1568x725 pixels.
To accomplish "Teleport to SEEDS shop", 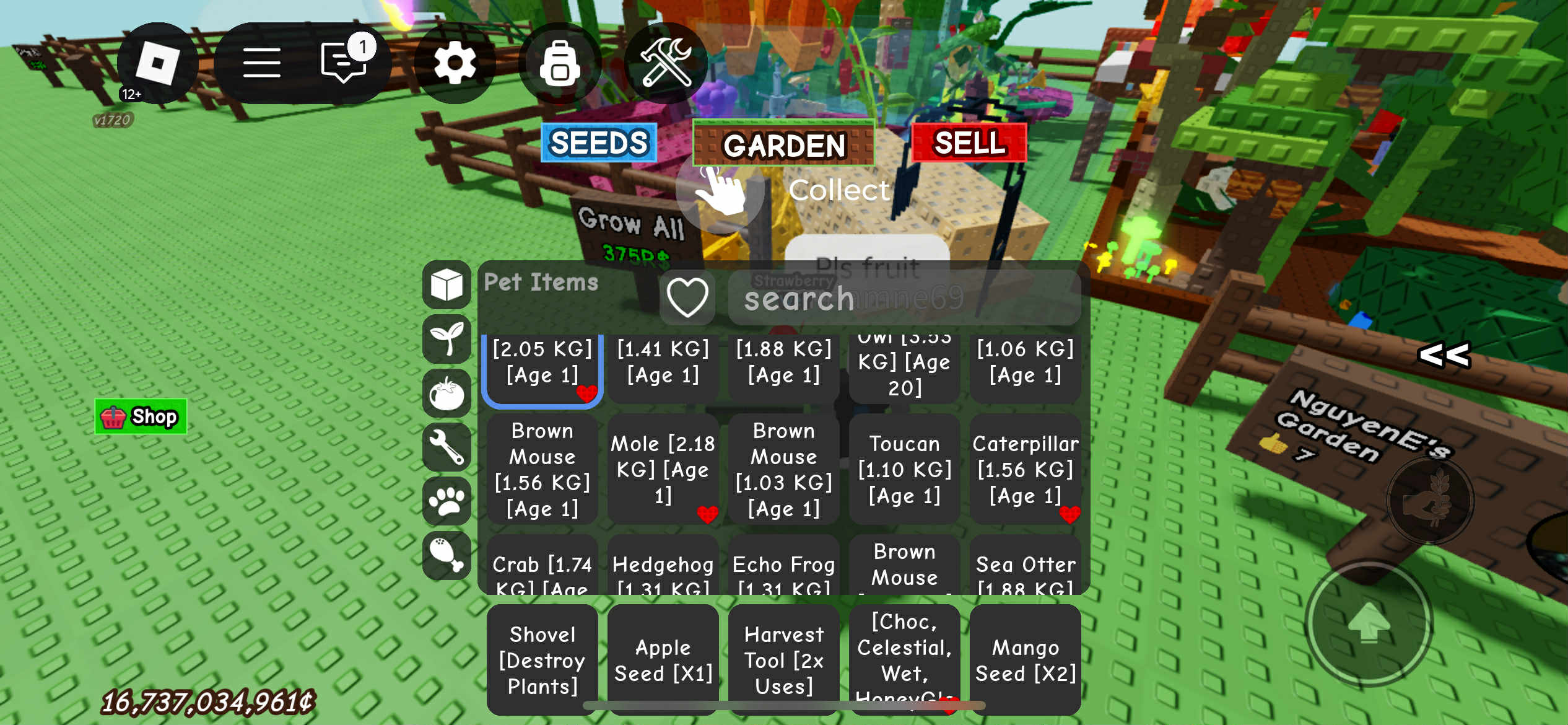I will [598, 143].
